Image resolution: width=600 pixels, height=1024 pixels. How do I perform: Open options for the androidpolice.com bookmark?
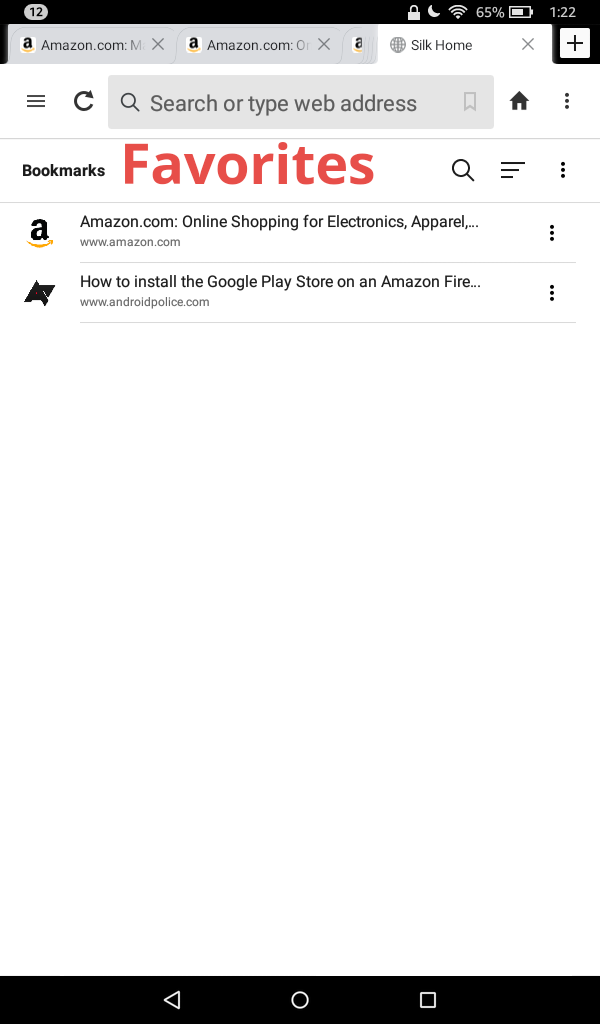[552, 293]
